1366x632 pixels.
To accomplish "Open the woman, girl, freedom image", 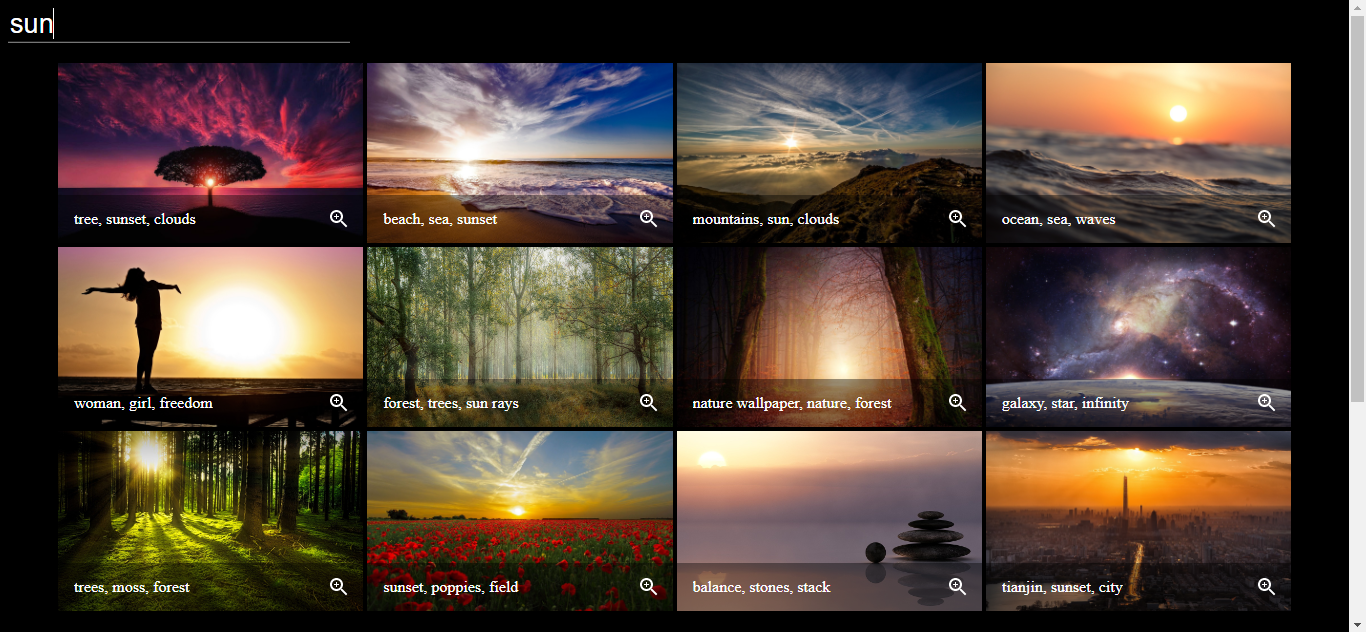I will click(x=210, y=337).
